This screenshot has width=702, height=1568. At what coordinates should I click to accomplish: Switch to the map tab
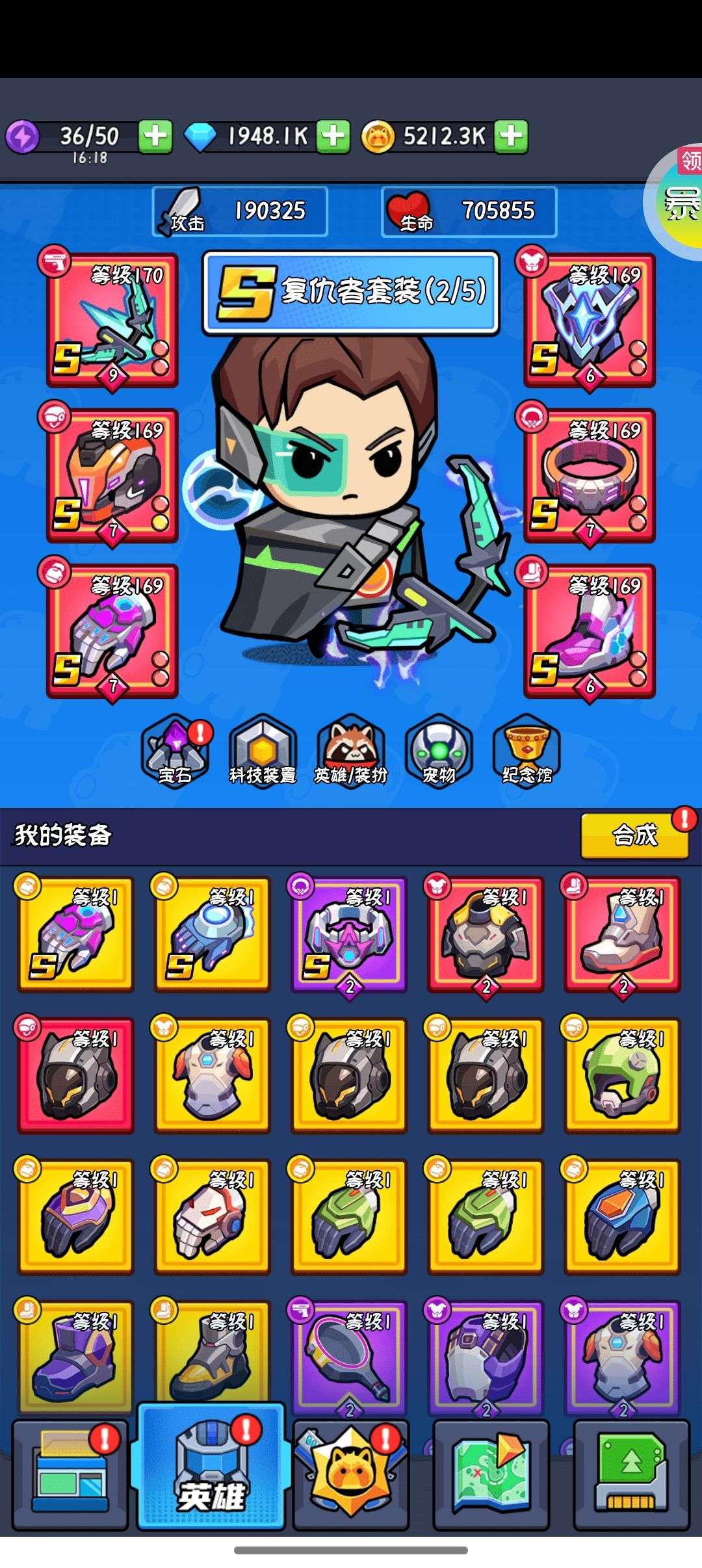coord(491,1474)
